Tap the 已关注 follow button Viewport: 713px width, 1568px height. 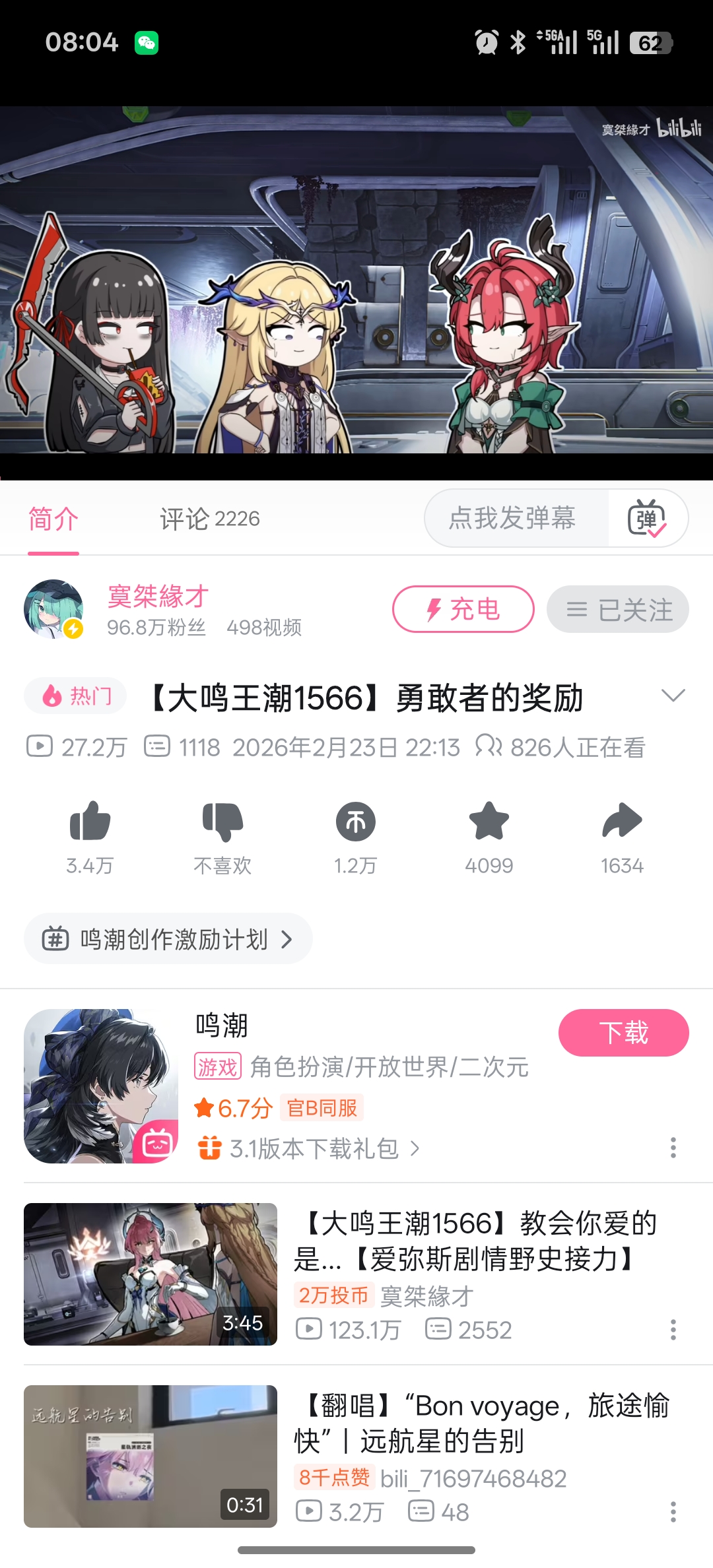tap(618, 609)
